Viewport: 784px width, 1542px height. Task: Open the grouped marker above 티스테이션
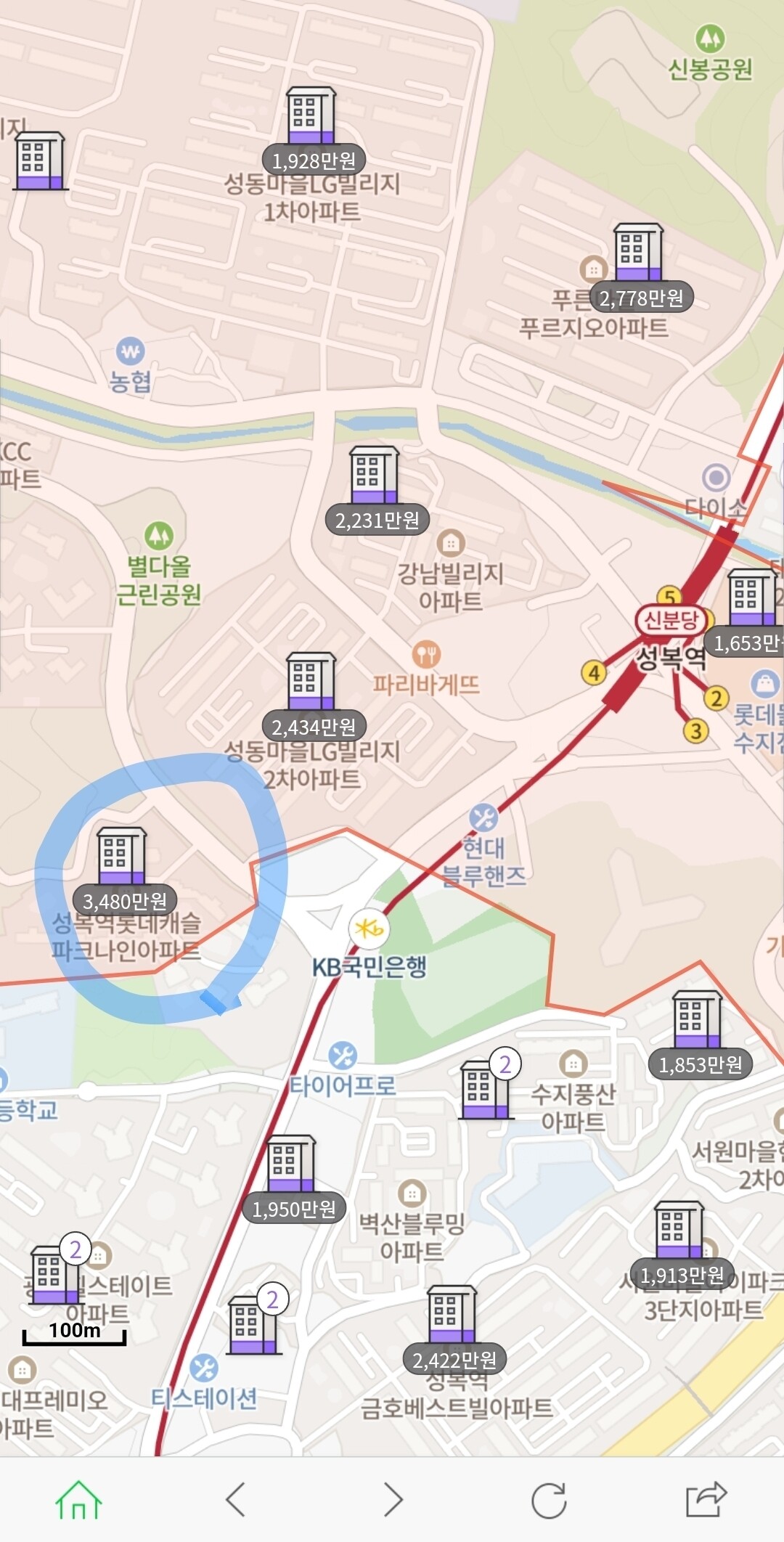pyautogui.click(x=254, y=1324)
